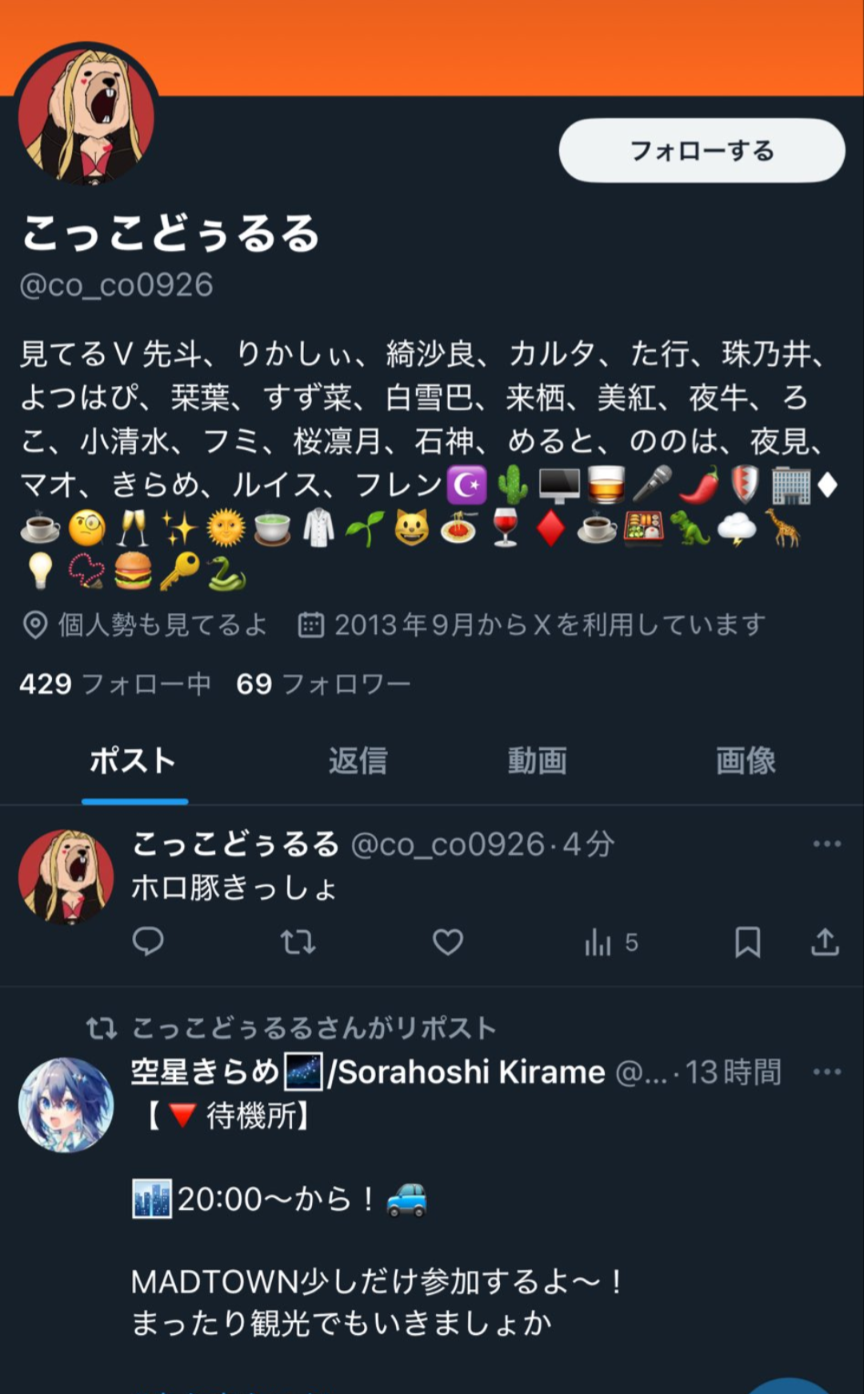View analytics of the ホロ豚きっしょ post

[610, 942]
